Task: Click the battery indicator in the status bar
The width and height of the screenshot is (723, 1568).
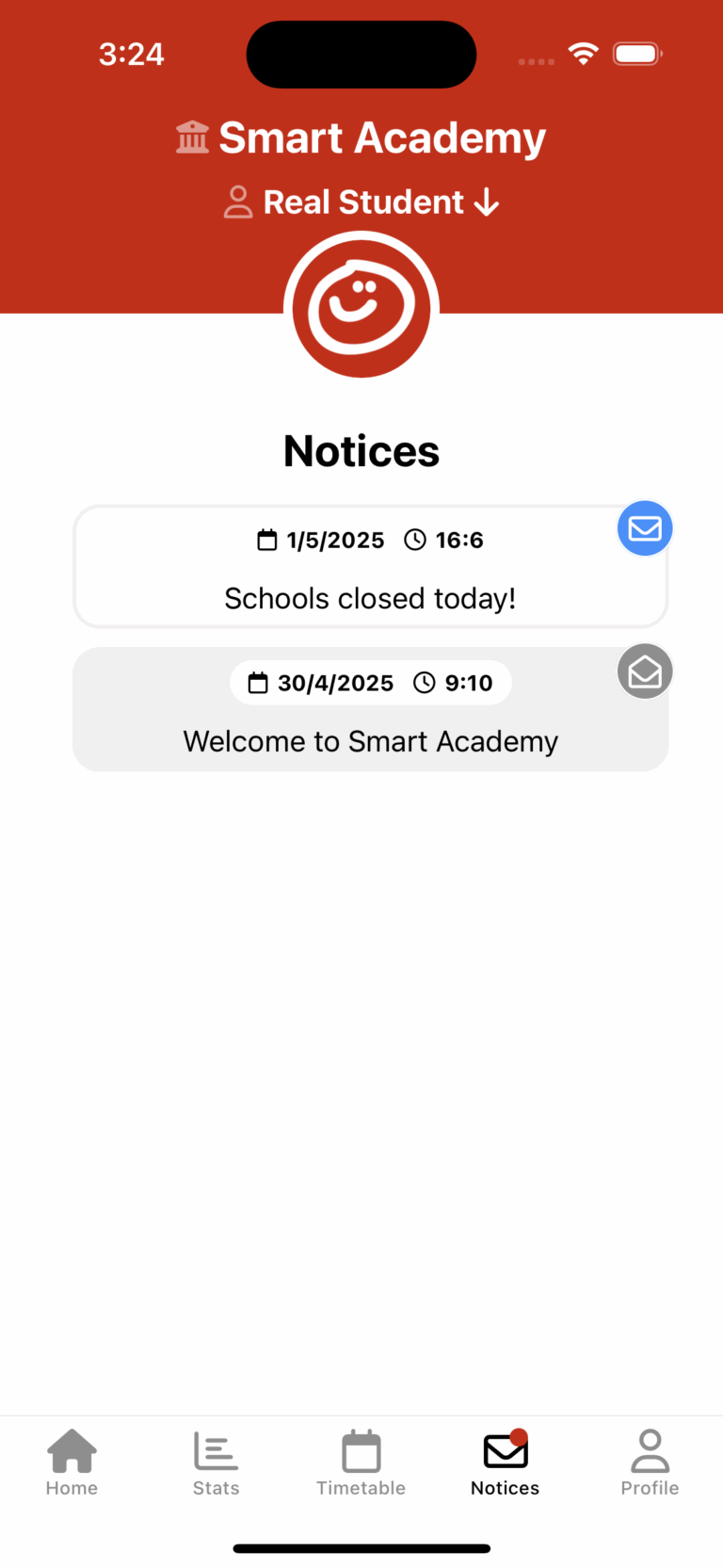Action: pos(636,54)
